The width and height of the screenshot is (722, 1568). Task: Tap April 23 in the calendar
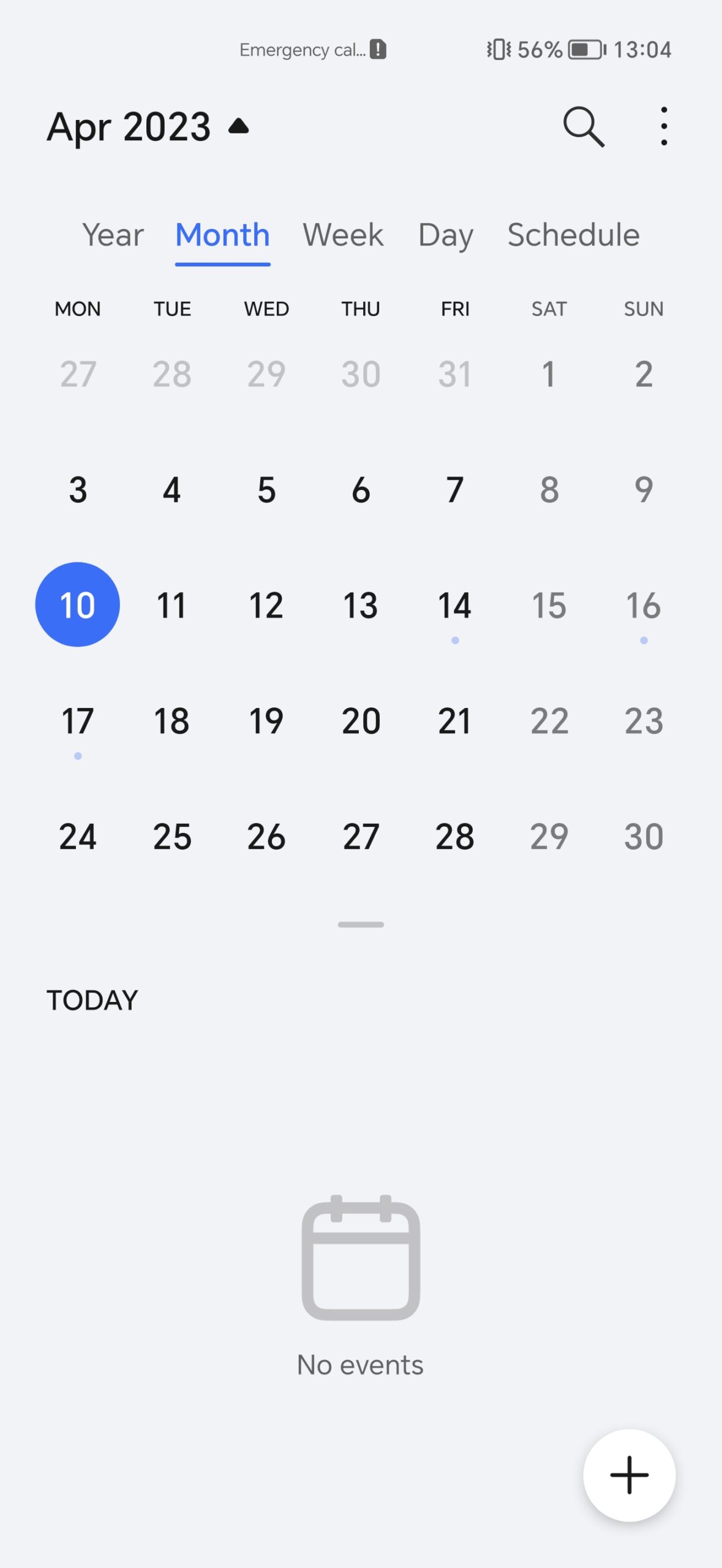(x=643, y=721)
